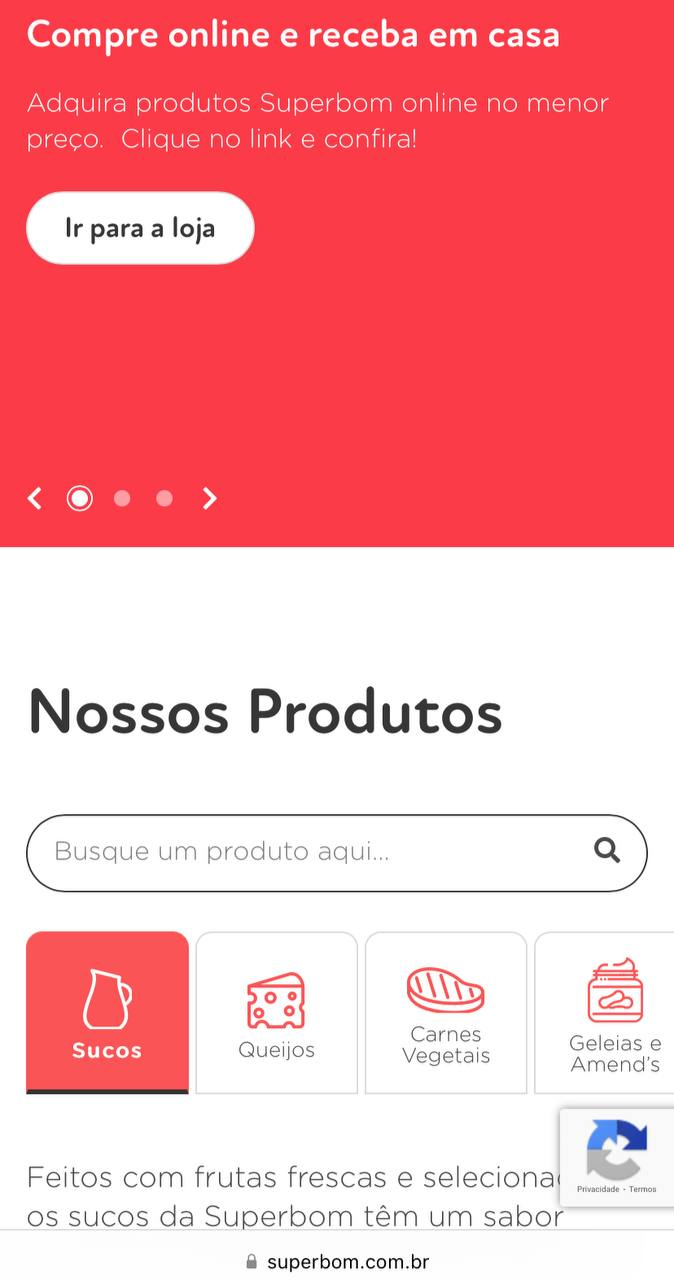Viewport: 674px width, 1280px height.
Task: Go to the previous banner slide
Action: tap(35, 498)
